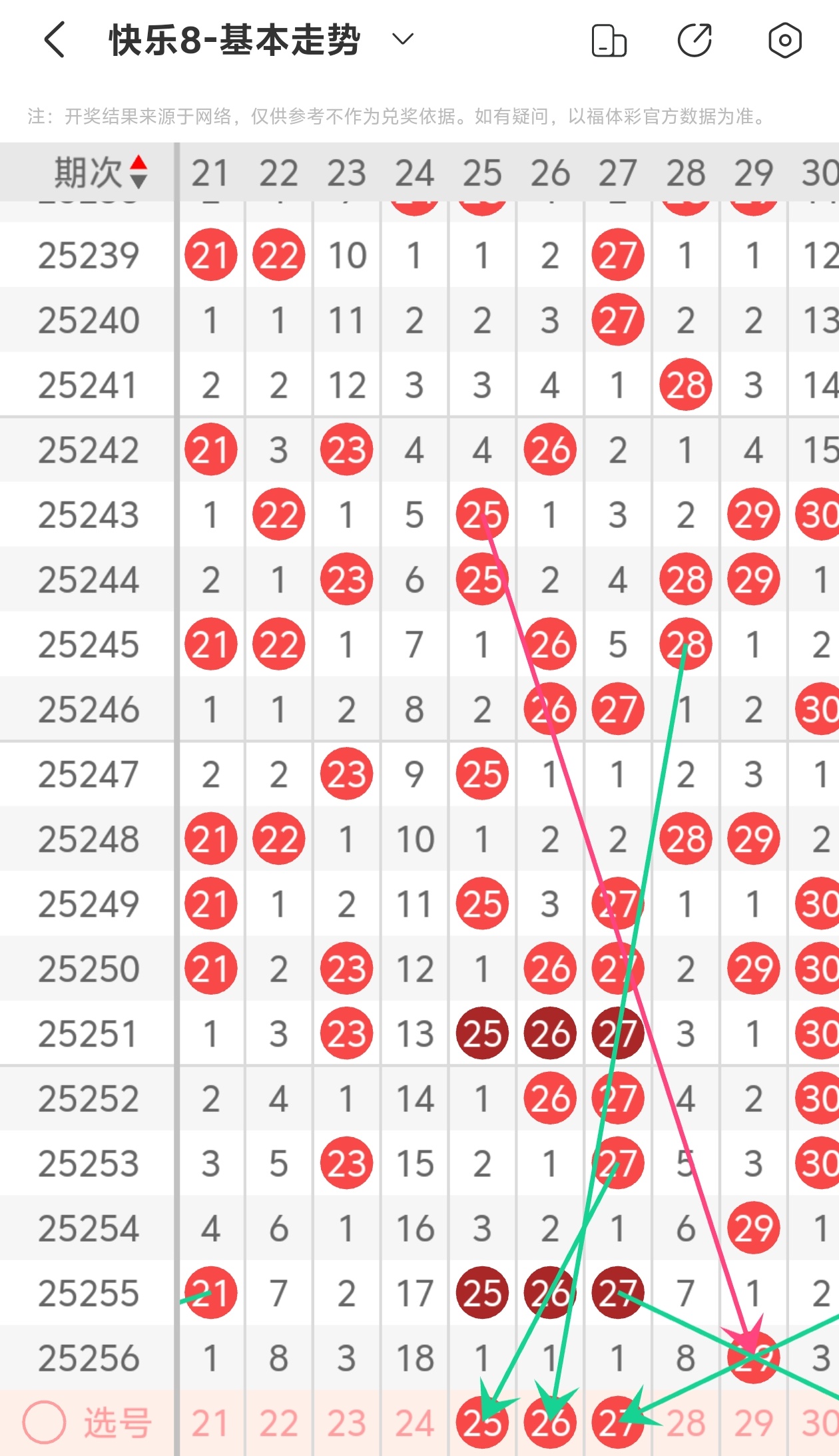Viewport: 839px width, 1456px height.
Task: Share this trend chart
Action: click(x=695, y=41)
